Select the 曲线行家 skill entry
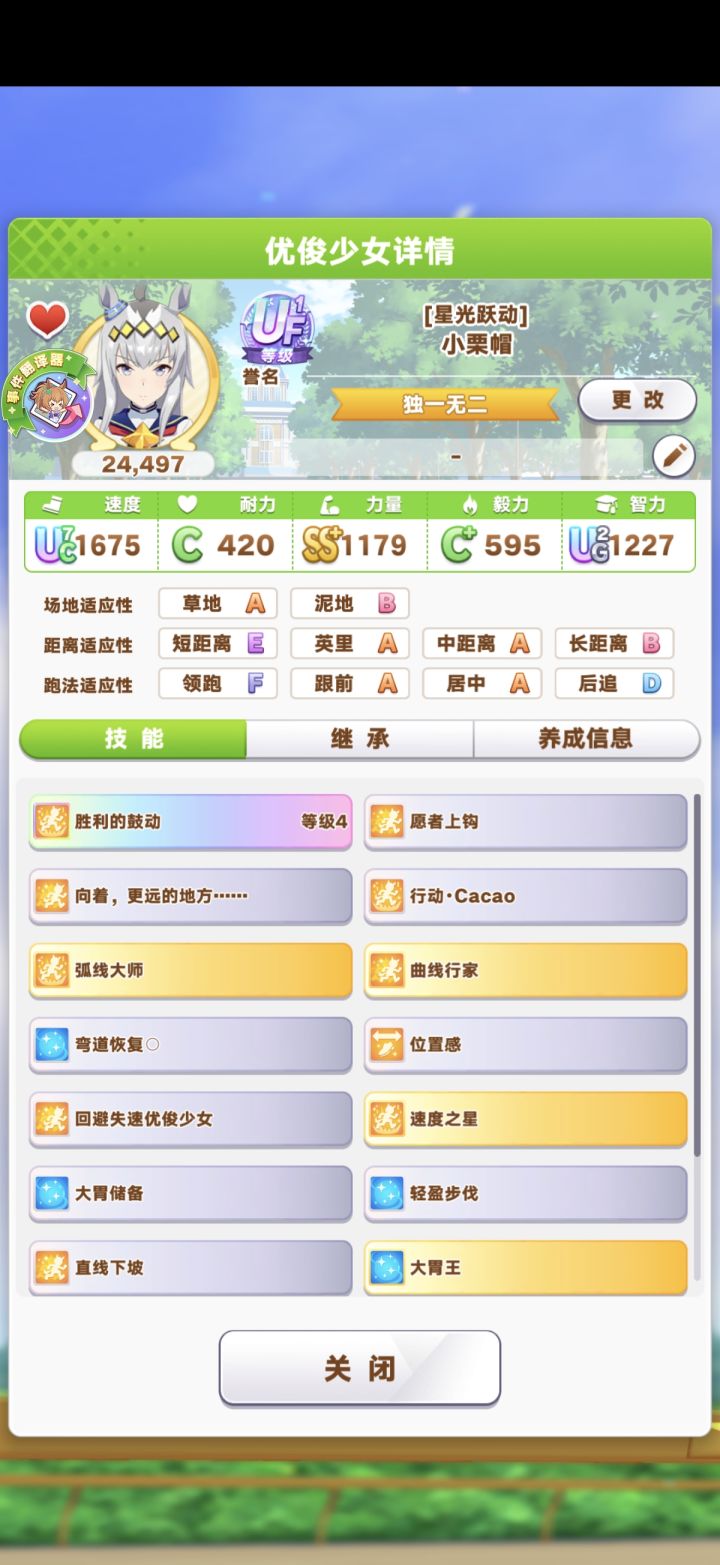Screen dimensions: 720x1565 525,970
